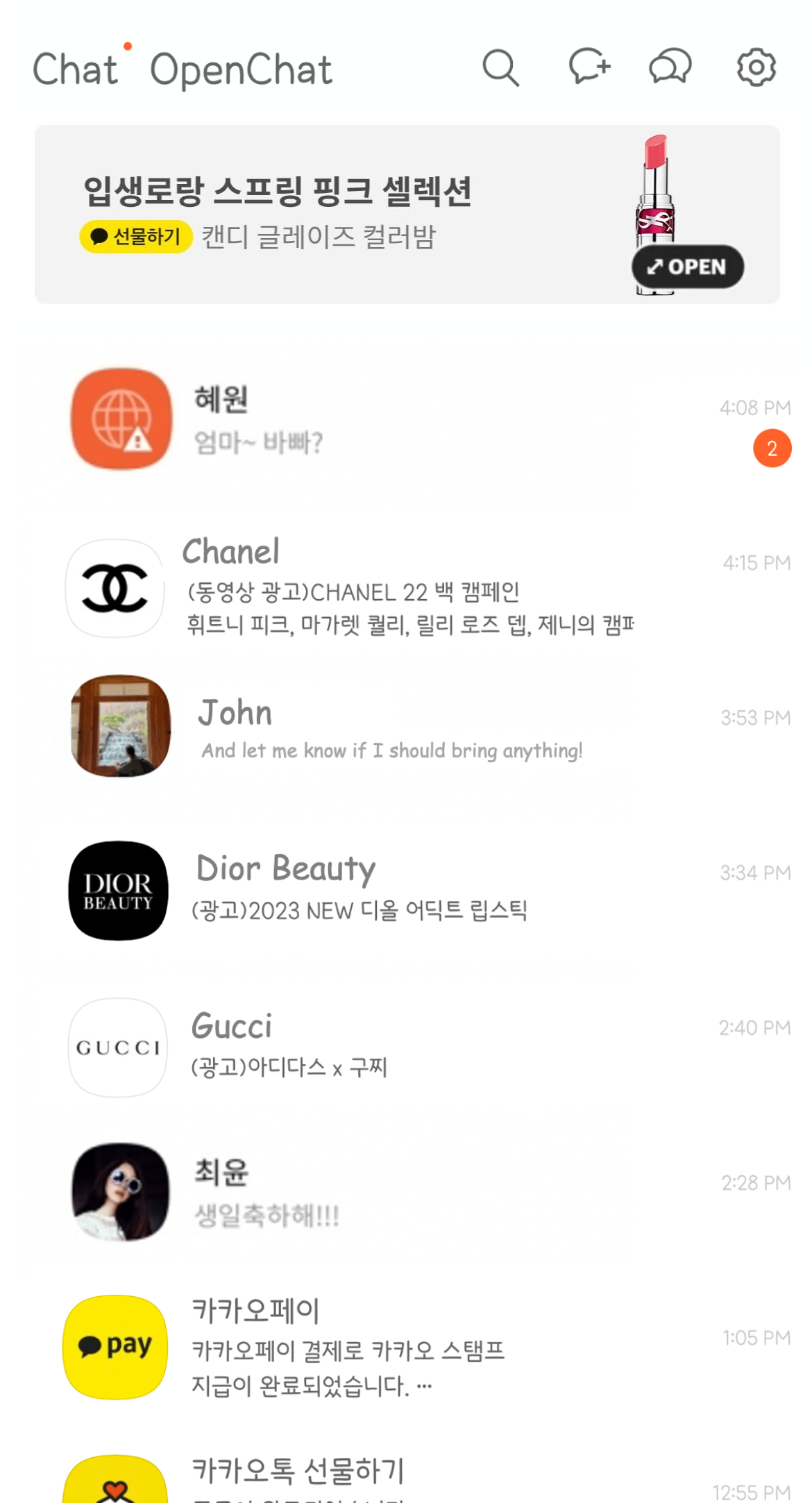
Task: Tap OPEN on the lipstick ad banner
Action: tap(687, 267)
